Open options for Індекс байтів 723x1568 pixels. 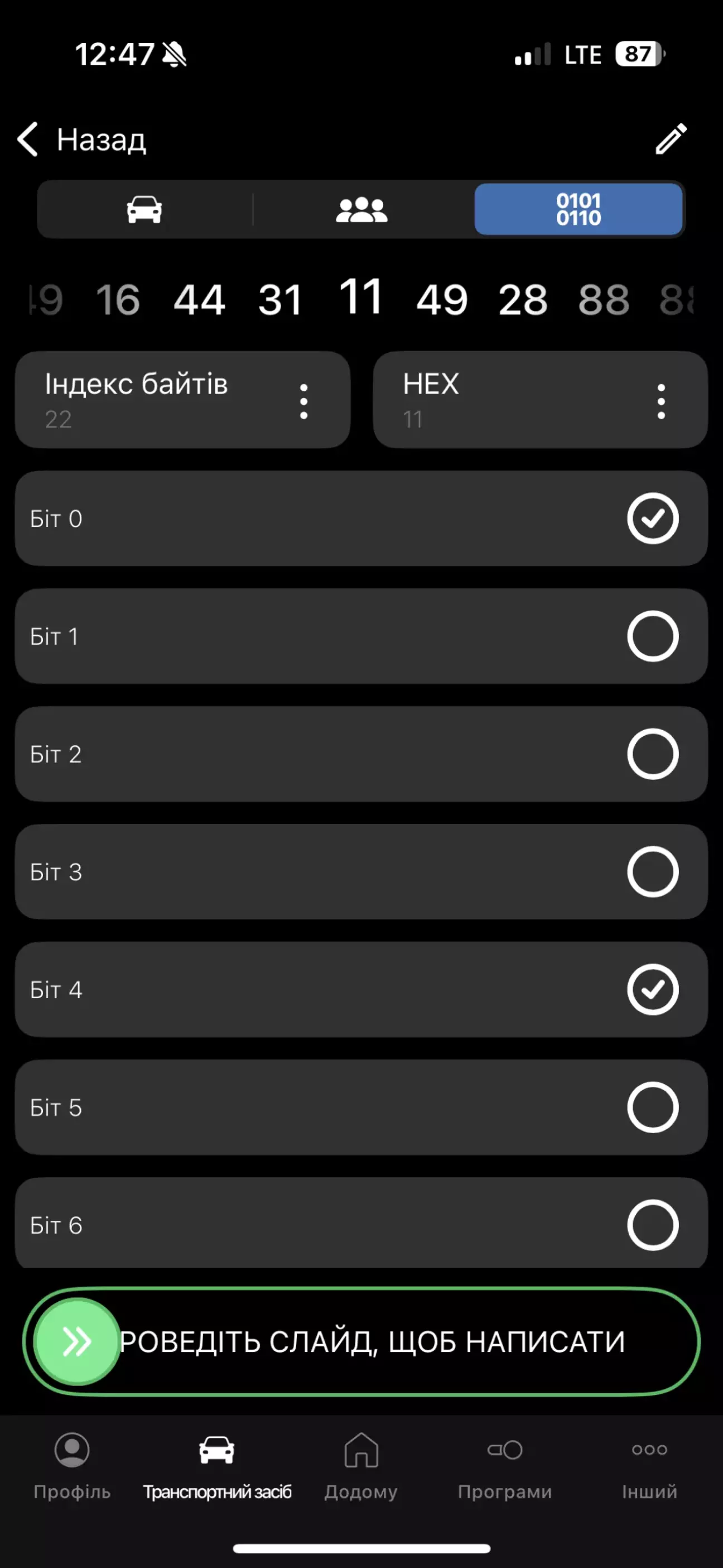[x=303, y=401]
